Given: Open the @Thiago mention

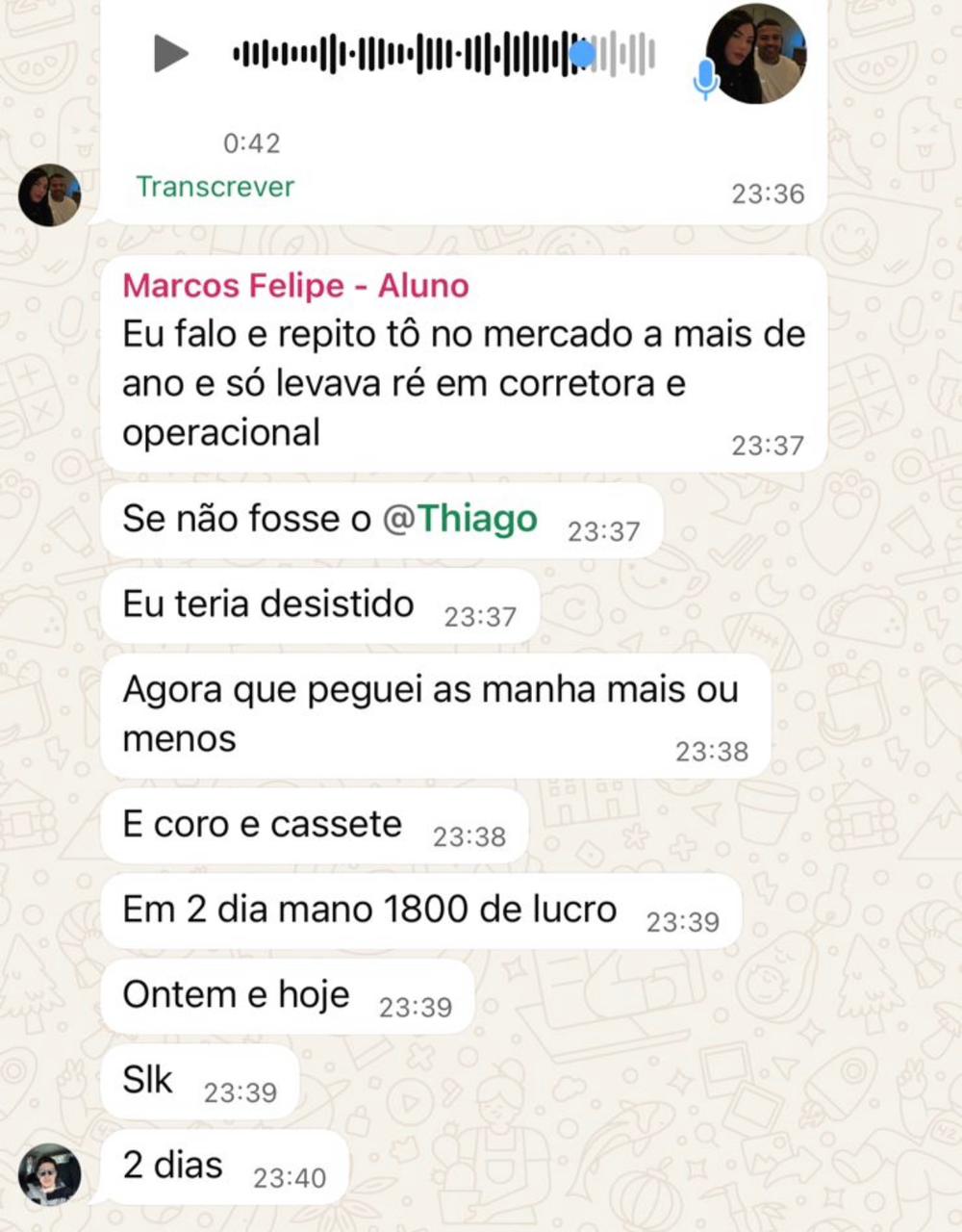Looking at the screenshot, I should [x=460, y=519].
